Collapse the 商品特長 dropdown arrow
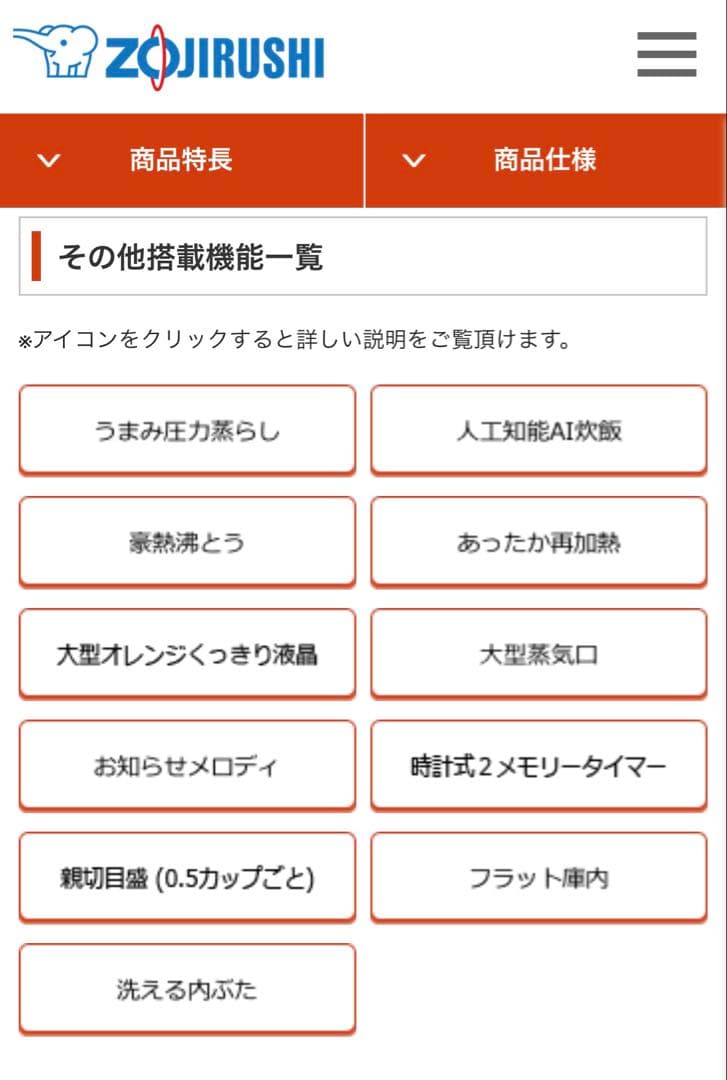The image size is (727, 1080). click(x=46, y=160)
